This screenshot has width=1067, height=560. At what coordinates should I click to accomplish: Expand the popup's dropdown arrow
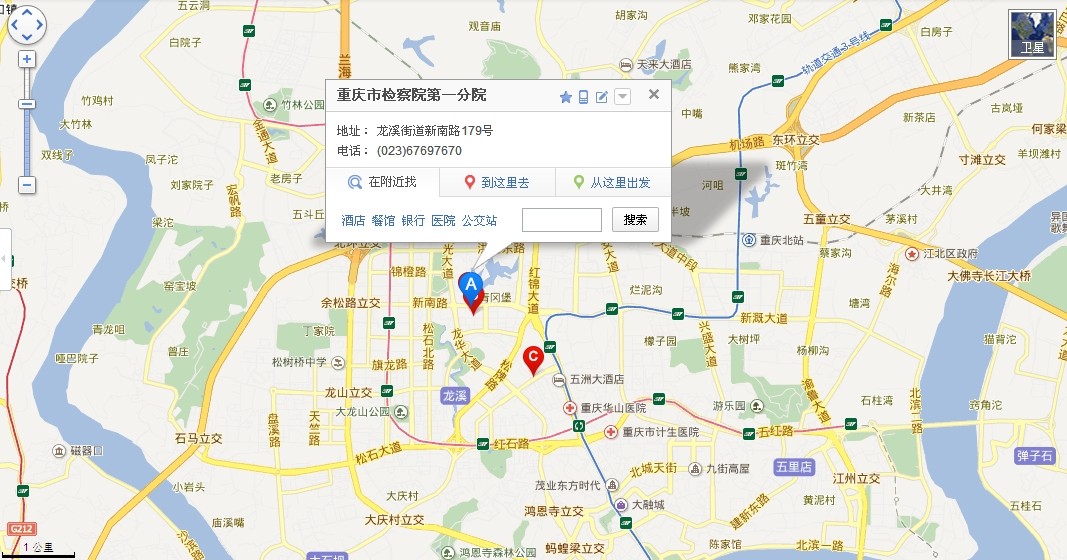pos(622,97)
